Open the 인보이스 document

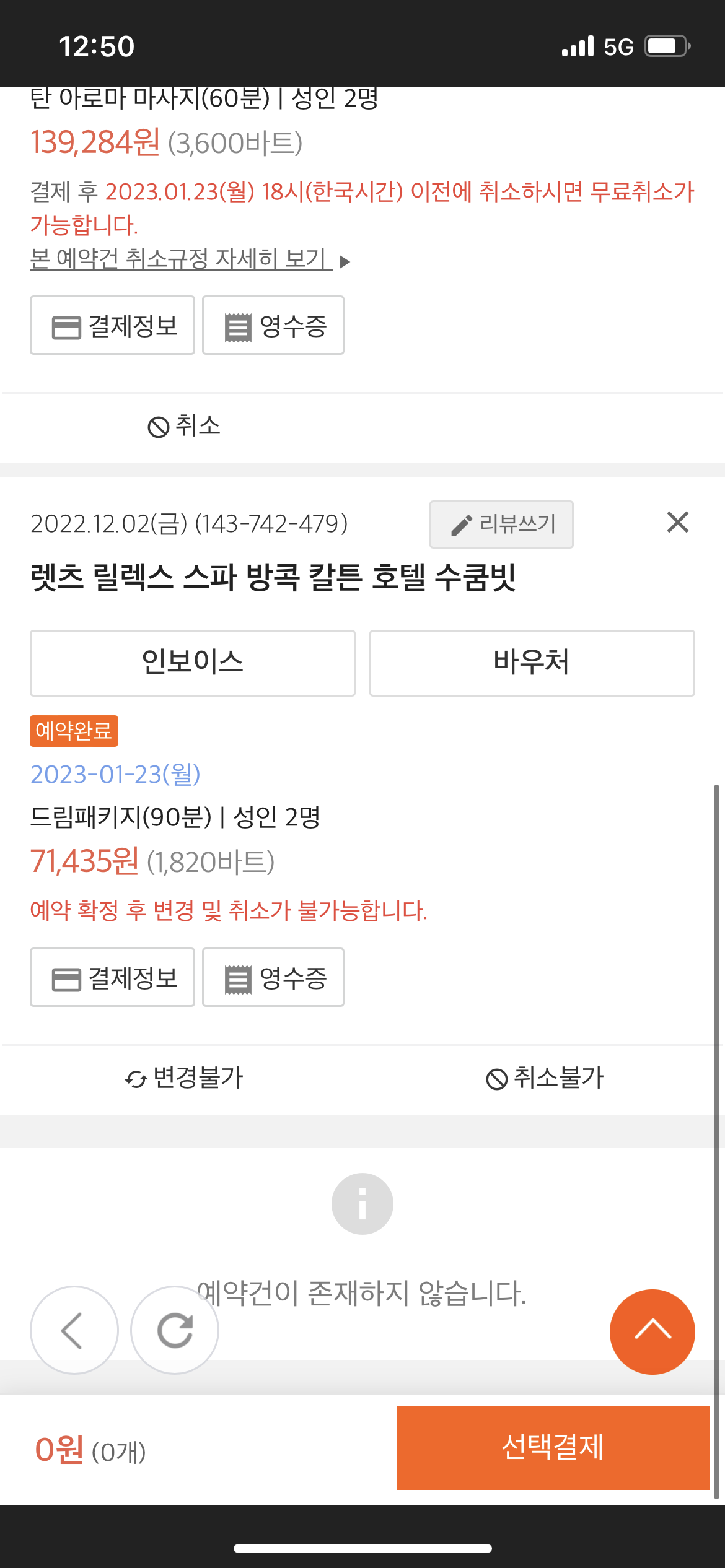[193, 663]
